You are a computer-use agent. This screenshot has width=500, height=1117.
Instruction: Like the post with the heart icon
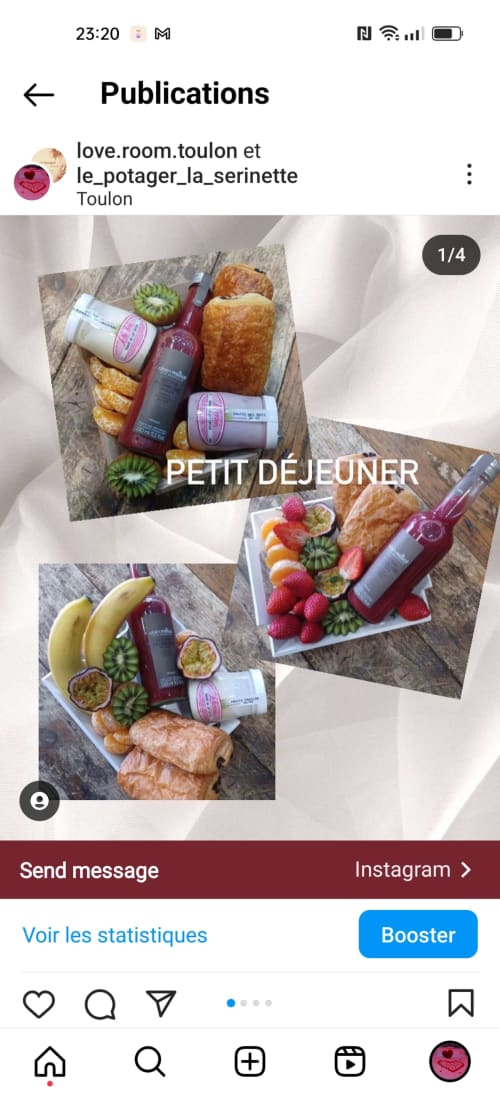click(38, 1004)
